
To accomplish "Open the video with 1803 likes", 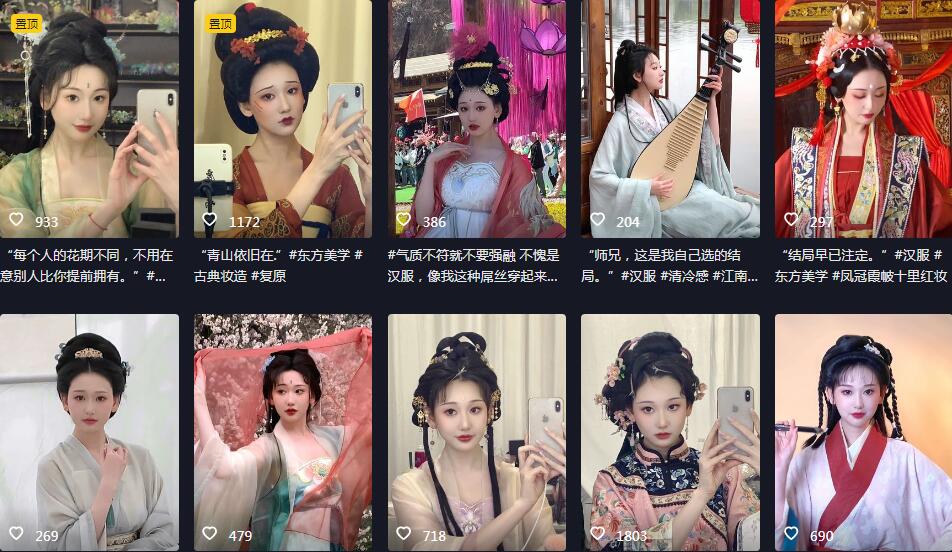I will [x=670, y=432].
